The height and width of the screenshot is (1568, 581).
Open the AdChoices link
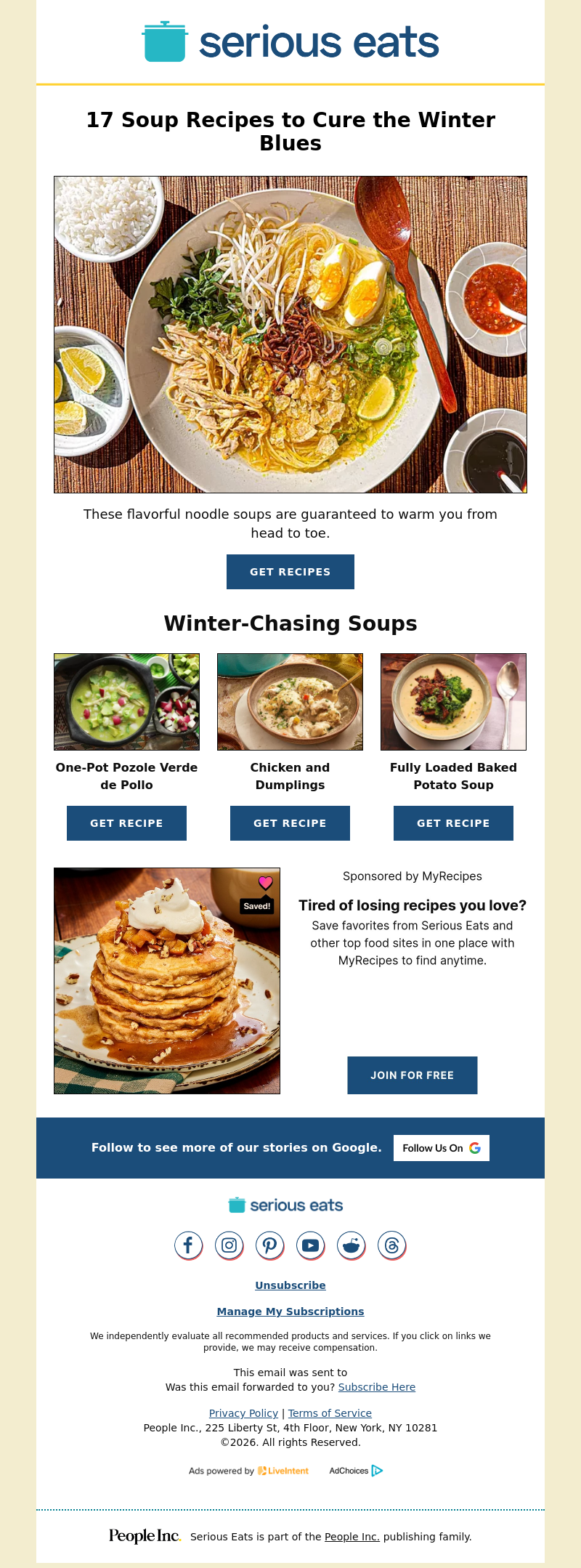(355, 1471)
